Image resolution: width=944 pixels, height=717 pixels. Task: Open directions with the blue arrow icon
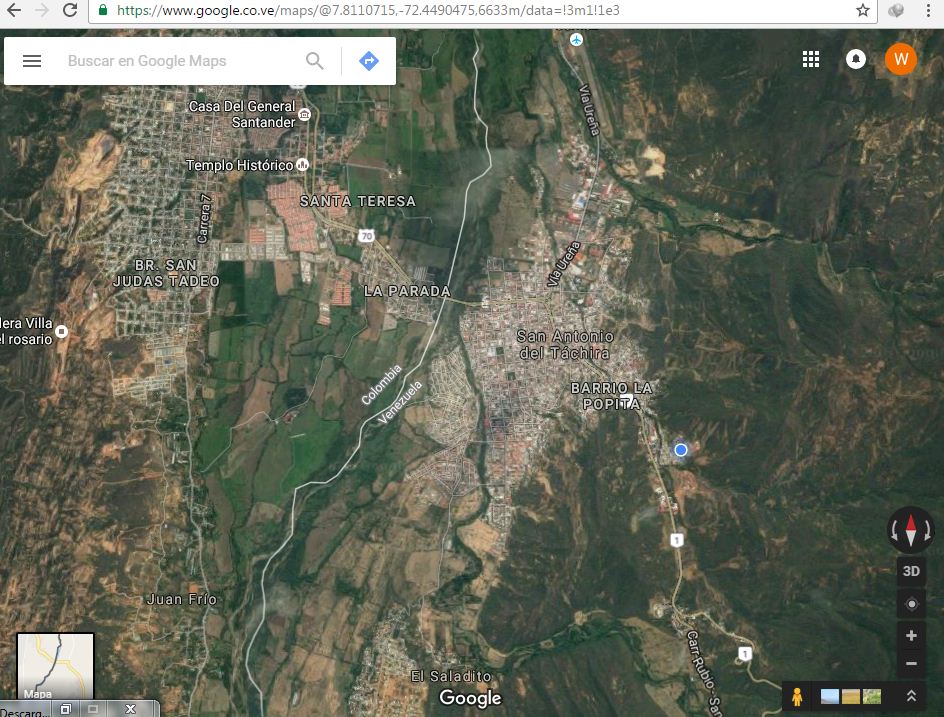(369, 61)
